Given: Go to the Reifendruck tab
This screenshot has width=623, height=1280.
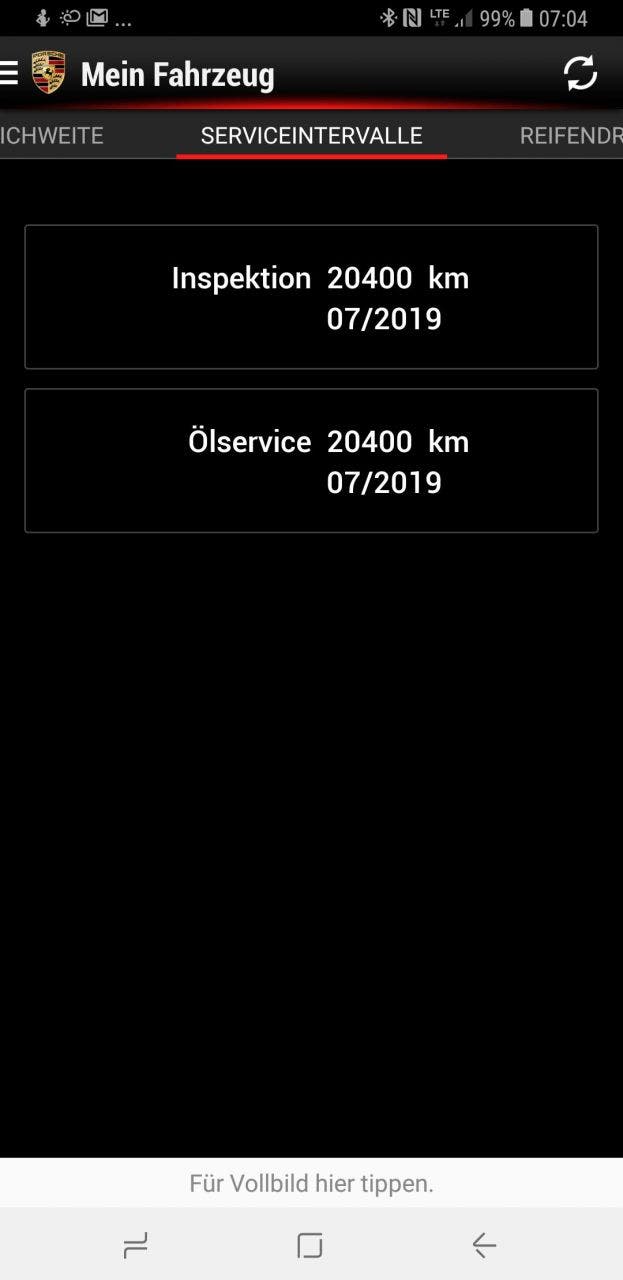Looking at the screenshot, I should (x=571, y=136).
